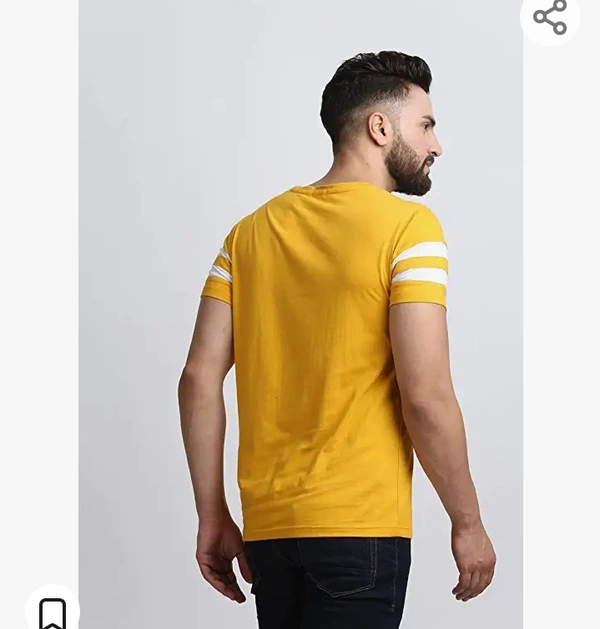Share this yellow t-shirt product
This screenshot has width=600, height=629.
[x=550, y=17]
